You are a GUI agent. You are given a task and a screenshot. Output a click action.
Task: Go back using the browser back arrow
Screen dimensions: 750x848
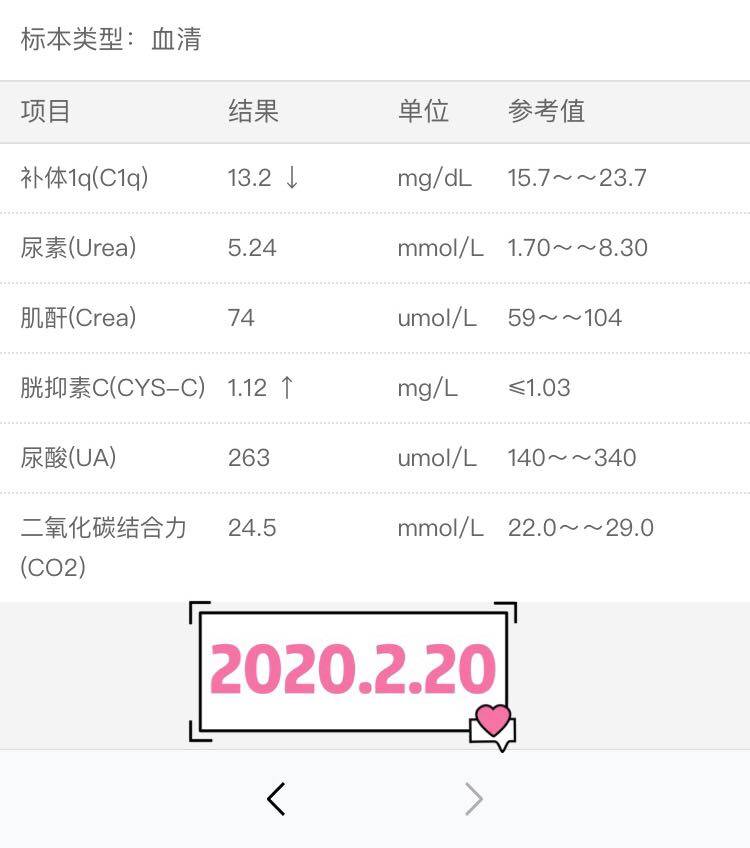[x=277, y=798]
